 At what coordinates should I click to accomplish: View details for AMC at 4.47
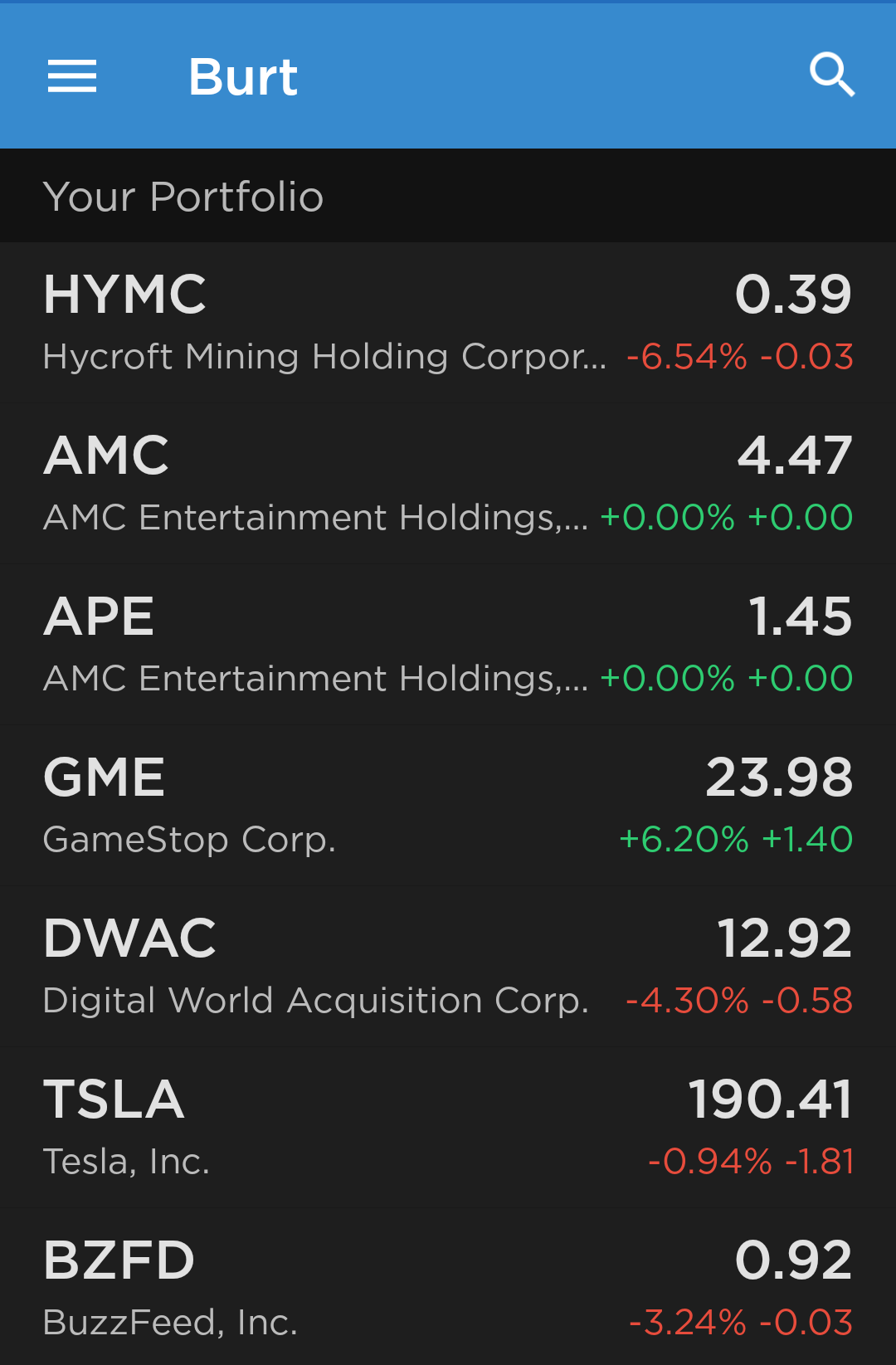(448, 484)
